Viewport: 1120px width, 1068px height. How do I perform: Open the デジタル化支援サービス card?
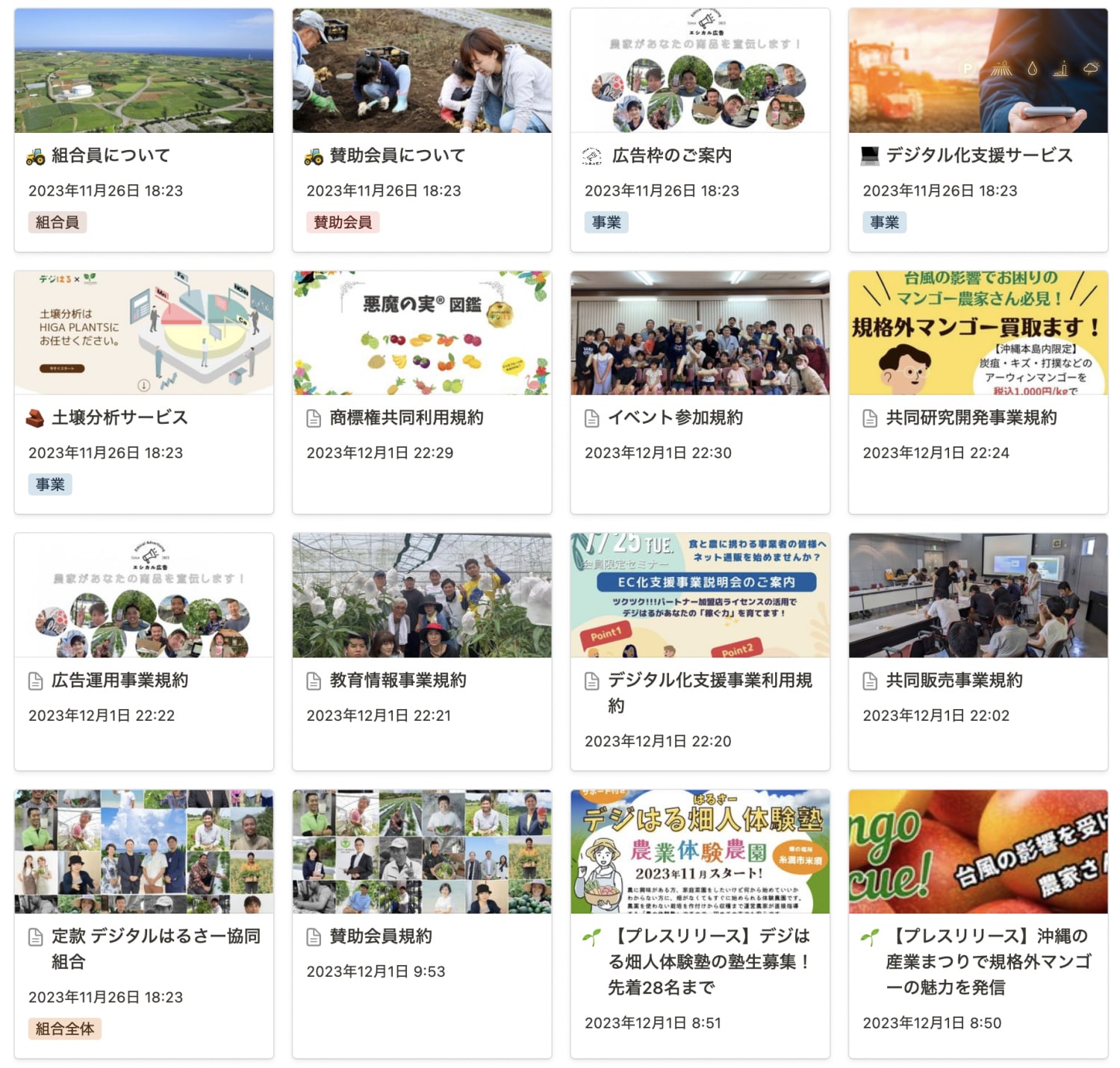(979, 155)
